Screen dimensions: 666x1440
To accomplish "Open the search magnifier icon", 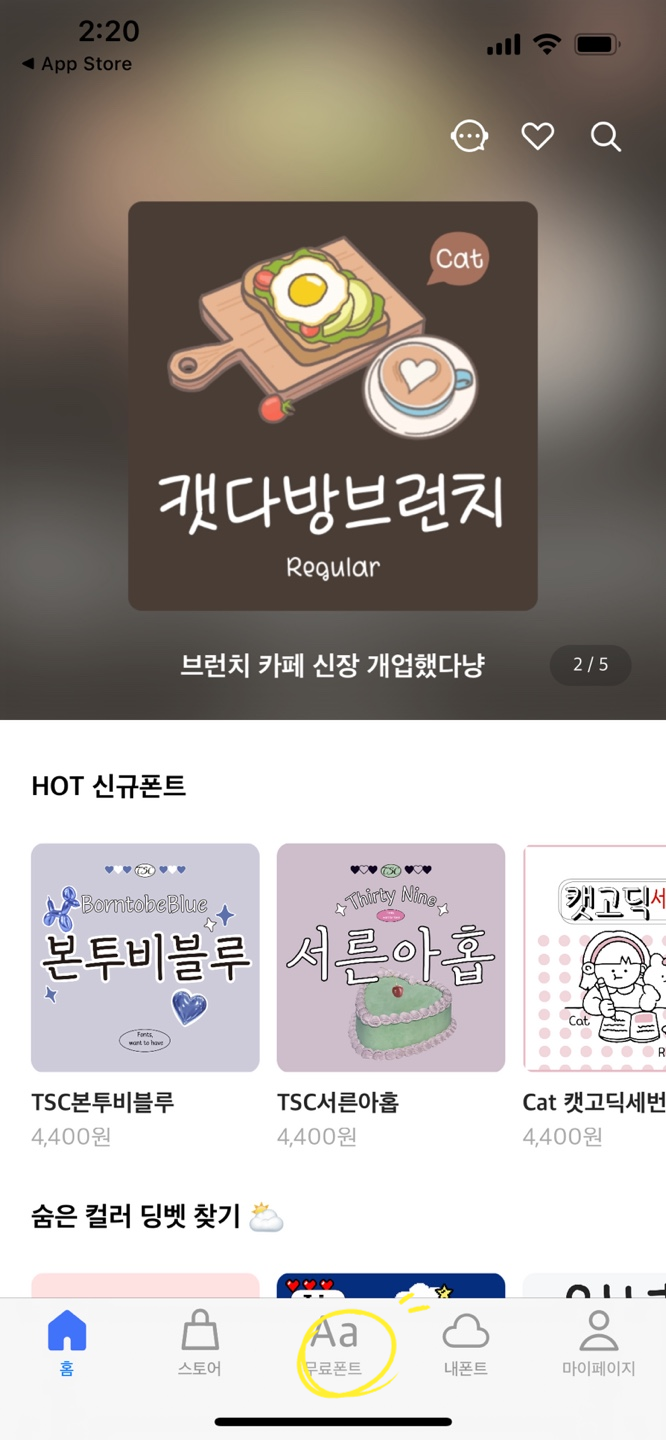I will (606, 137).
